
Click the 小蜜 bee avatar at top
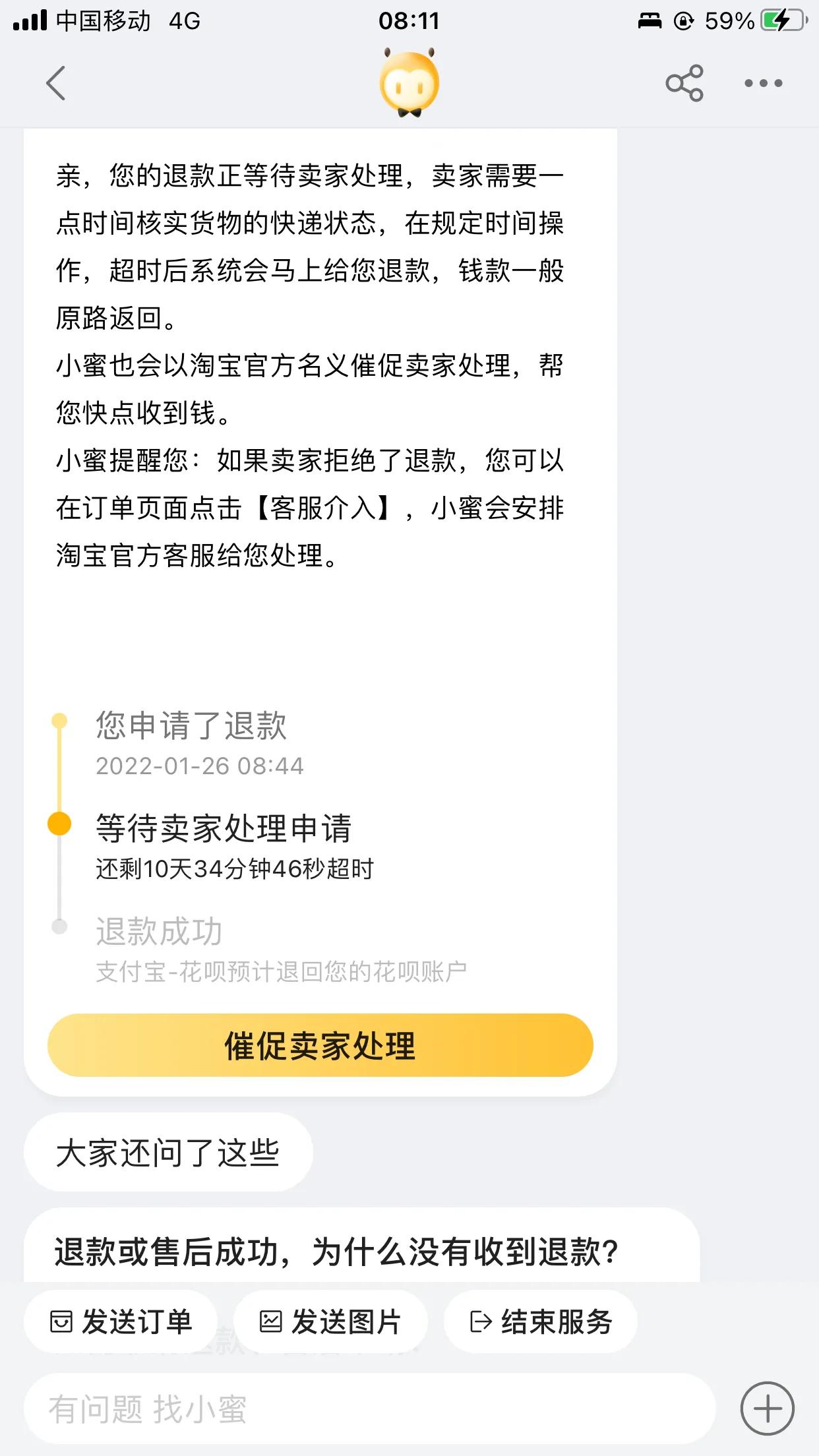pyautogui.click(x=409, y=84)
